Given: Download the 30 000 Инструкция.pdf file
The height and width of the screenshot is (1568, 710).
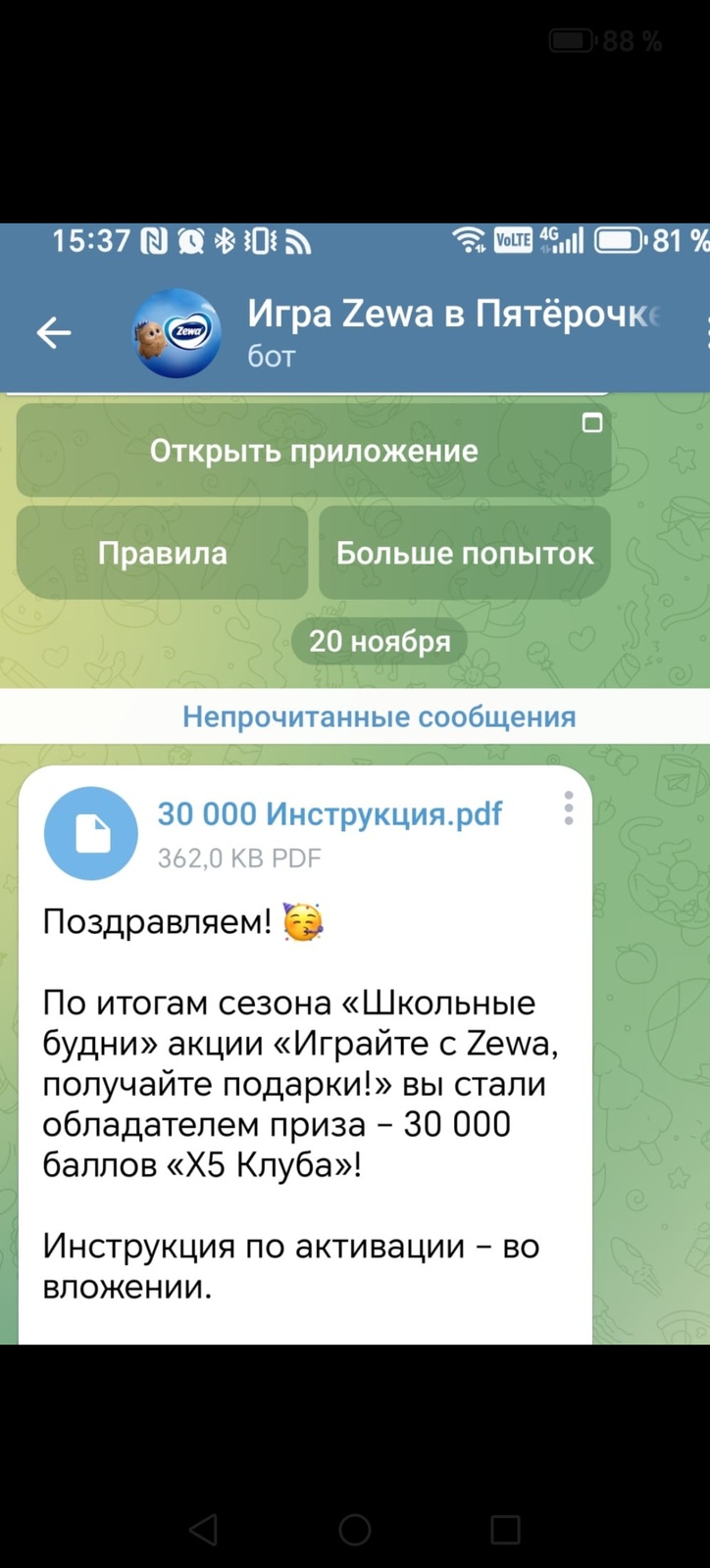Looking at the screenshot, I should 91,833.
